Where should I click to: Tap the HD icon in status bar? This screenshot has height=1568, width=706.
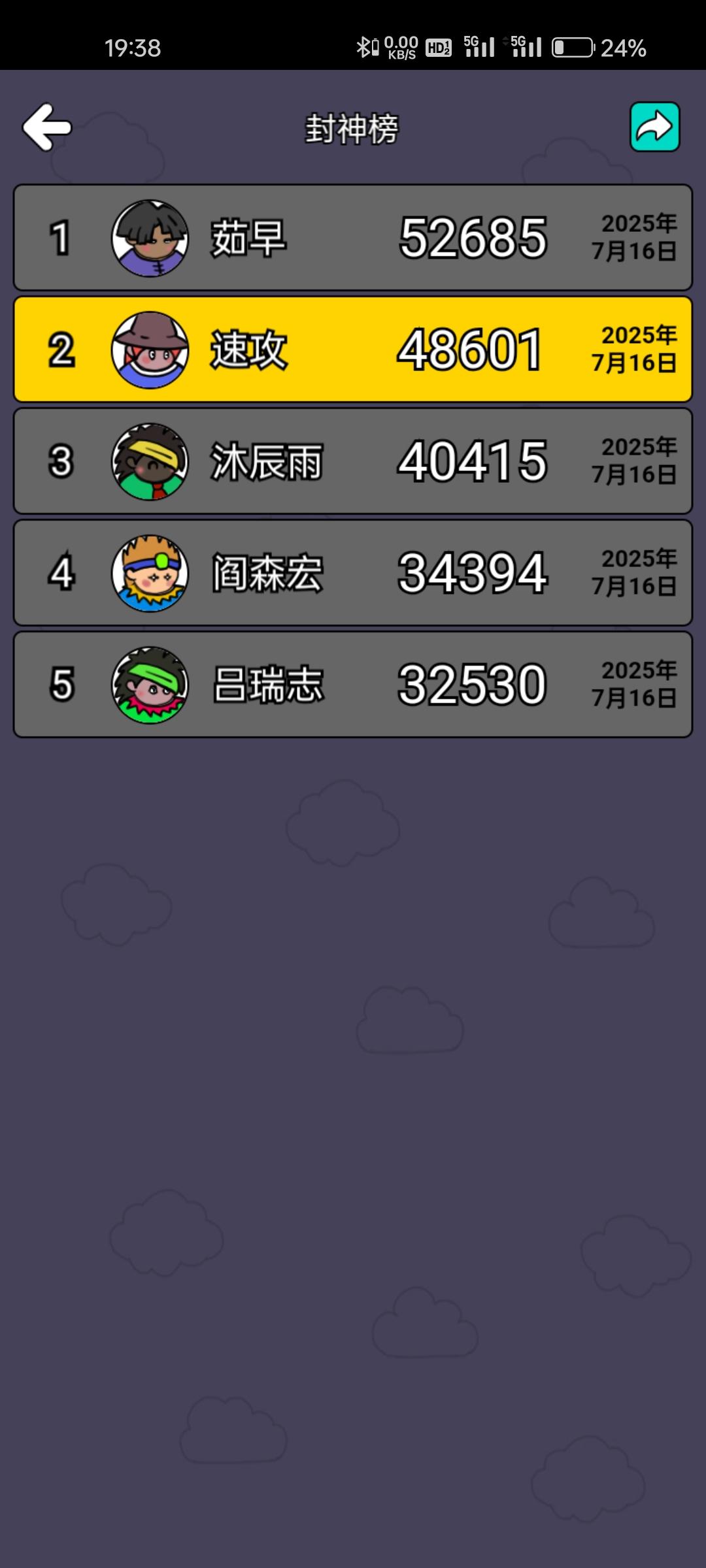(437, 46)
